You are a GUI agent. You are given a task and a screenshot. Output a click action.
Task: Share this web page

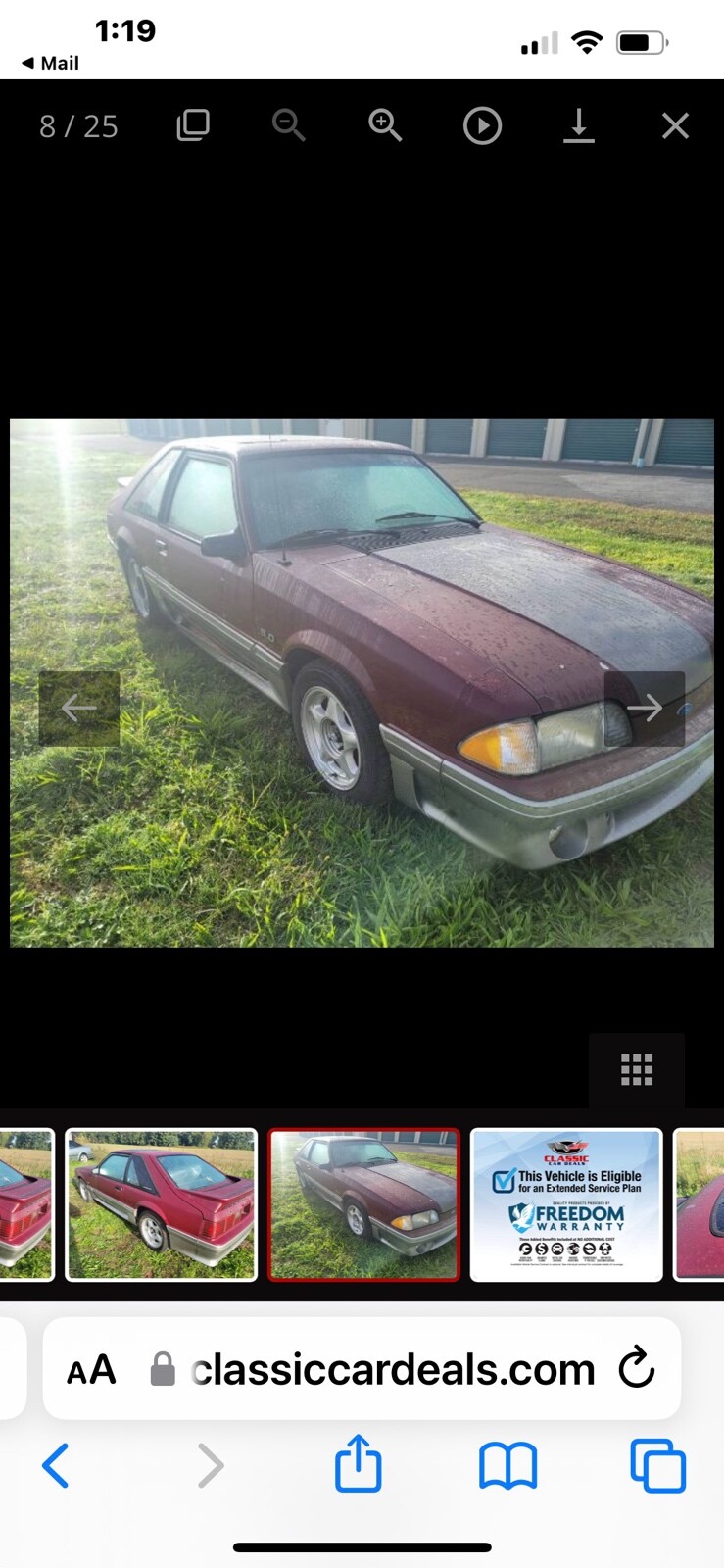point(358,1464)
